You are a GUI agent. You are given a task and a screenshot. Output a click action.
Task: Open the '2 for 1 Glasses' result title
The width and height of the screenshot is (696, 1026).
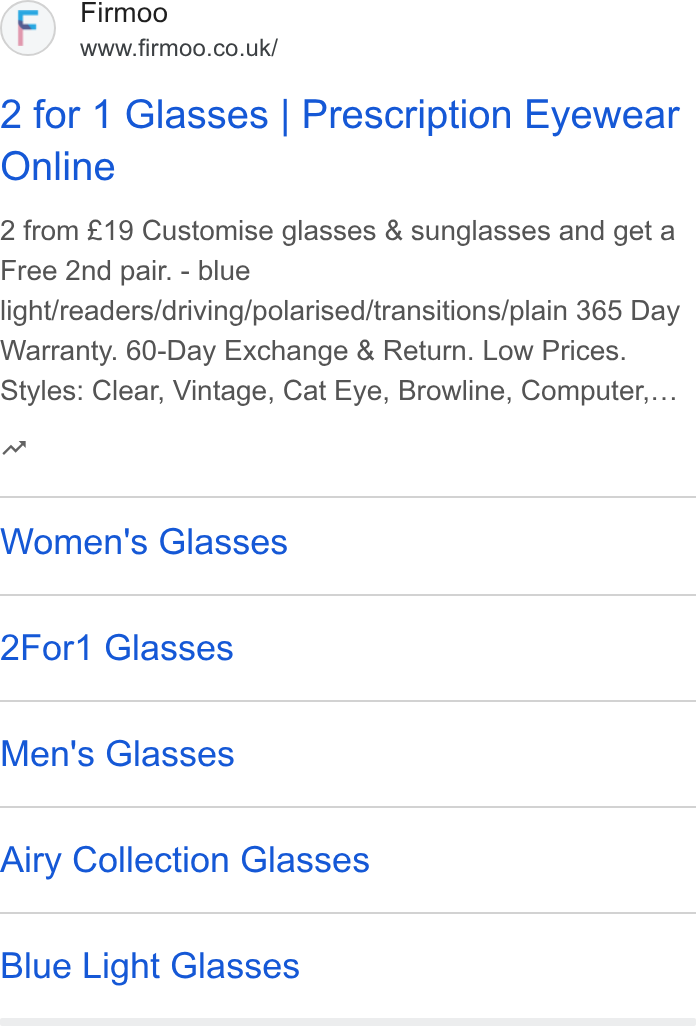tap(340, 141)
